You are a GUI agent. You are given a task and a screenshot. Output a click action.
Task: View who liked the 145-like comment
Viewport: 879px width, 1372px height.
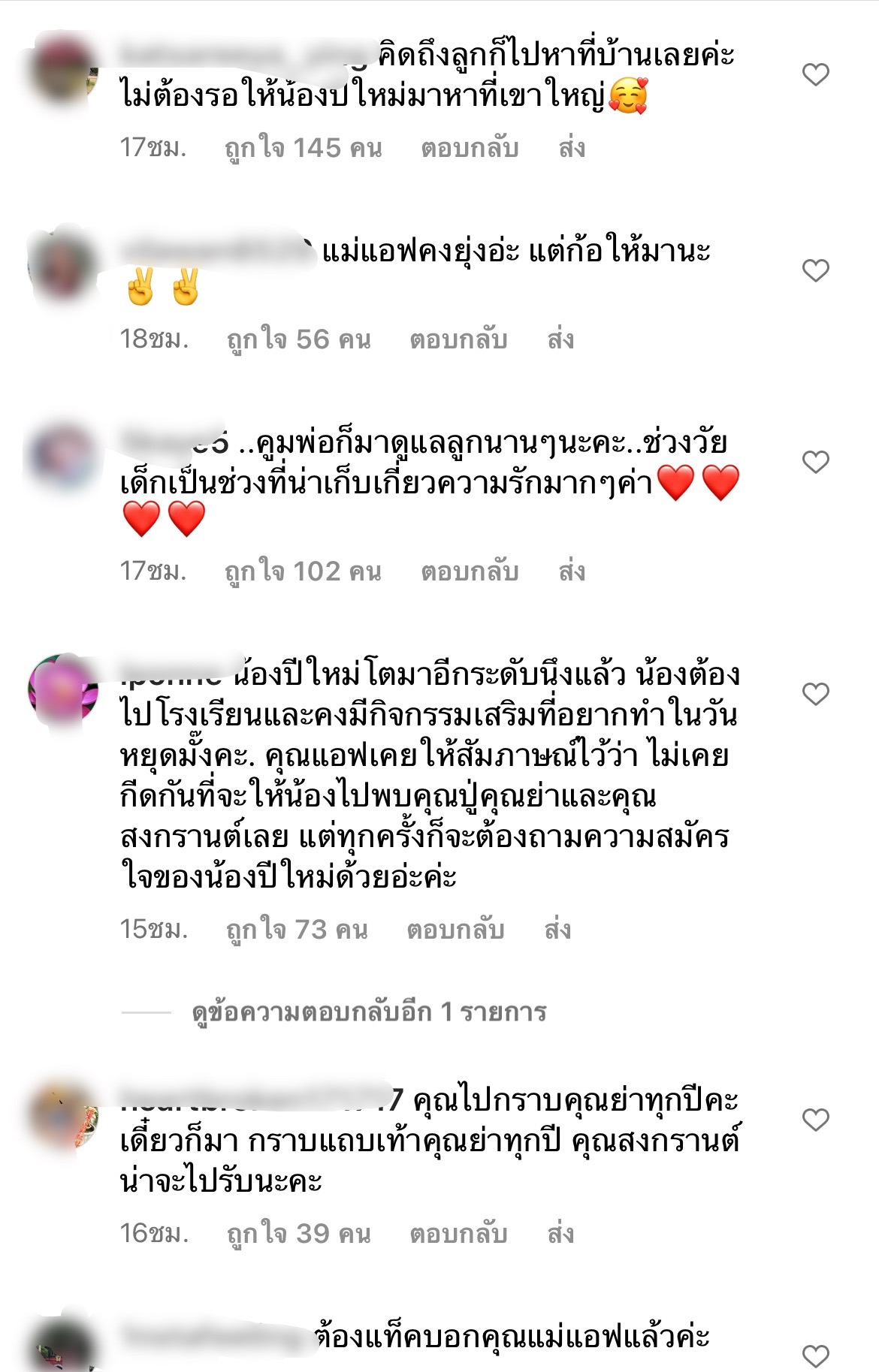(303, 148)
